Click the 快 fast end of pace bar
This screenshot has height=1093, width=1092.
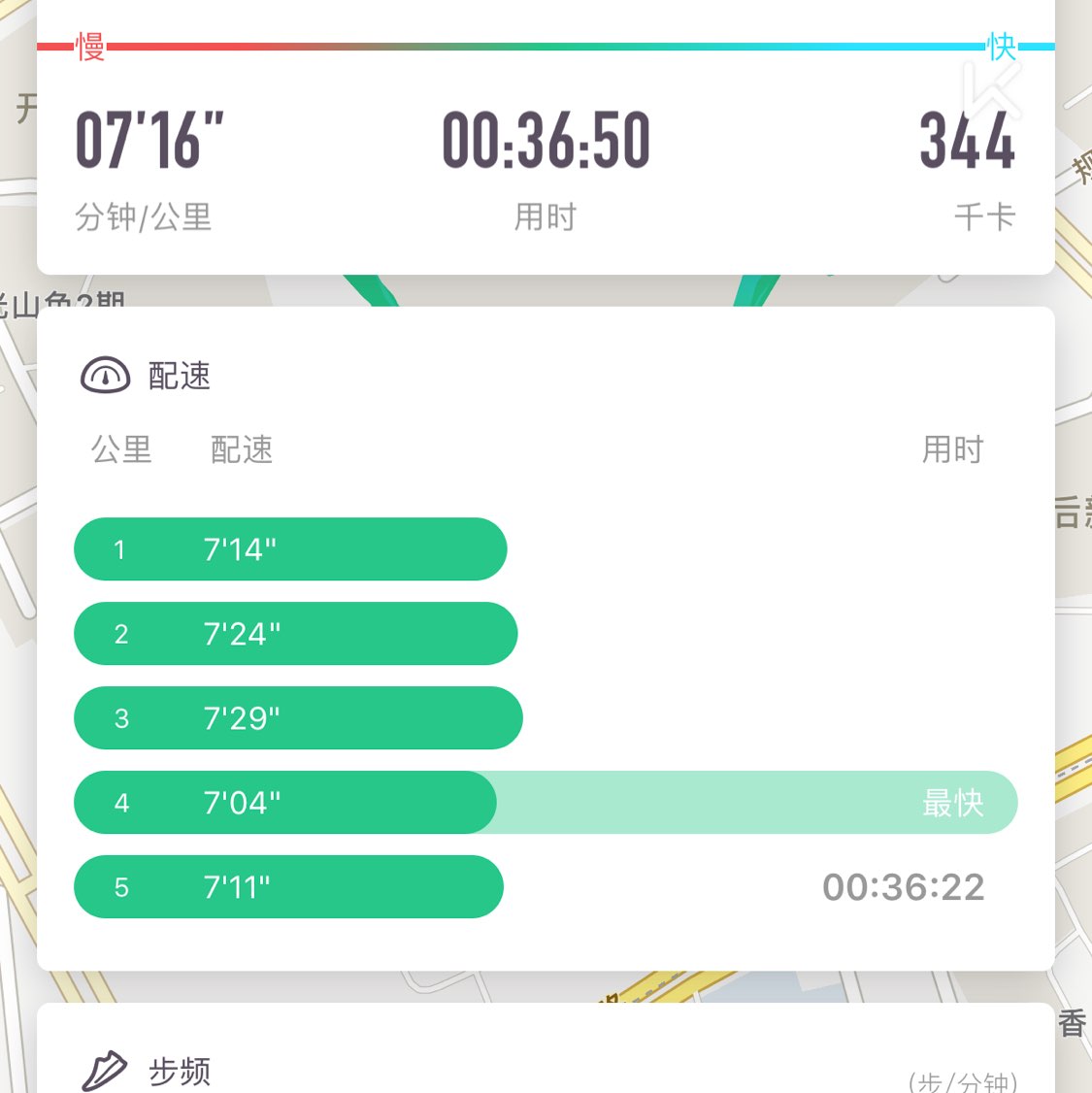pyautogui.click(x=1000, y=45)
